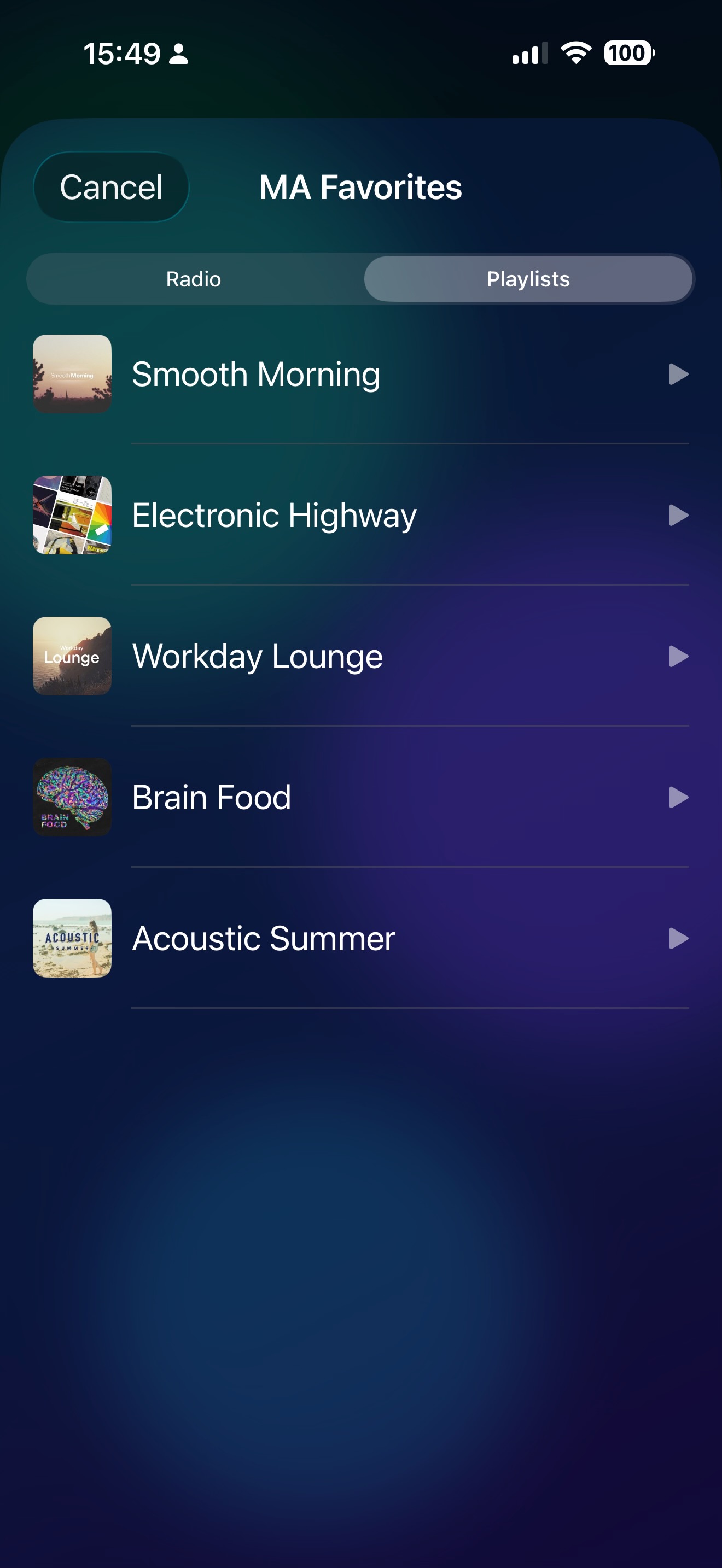722x1568 pixels.
Task: Switch to the Radio tab
Action: [194, 279]
